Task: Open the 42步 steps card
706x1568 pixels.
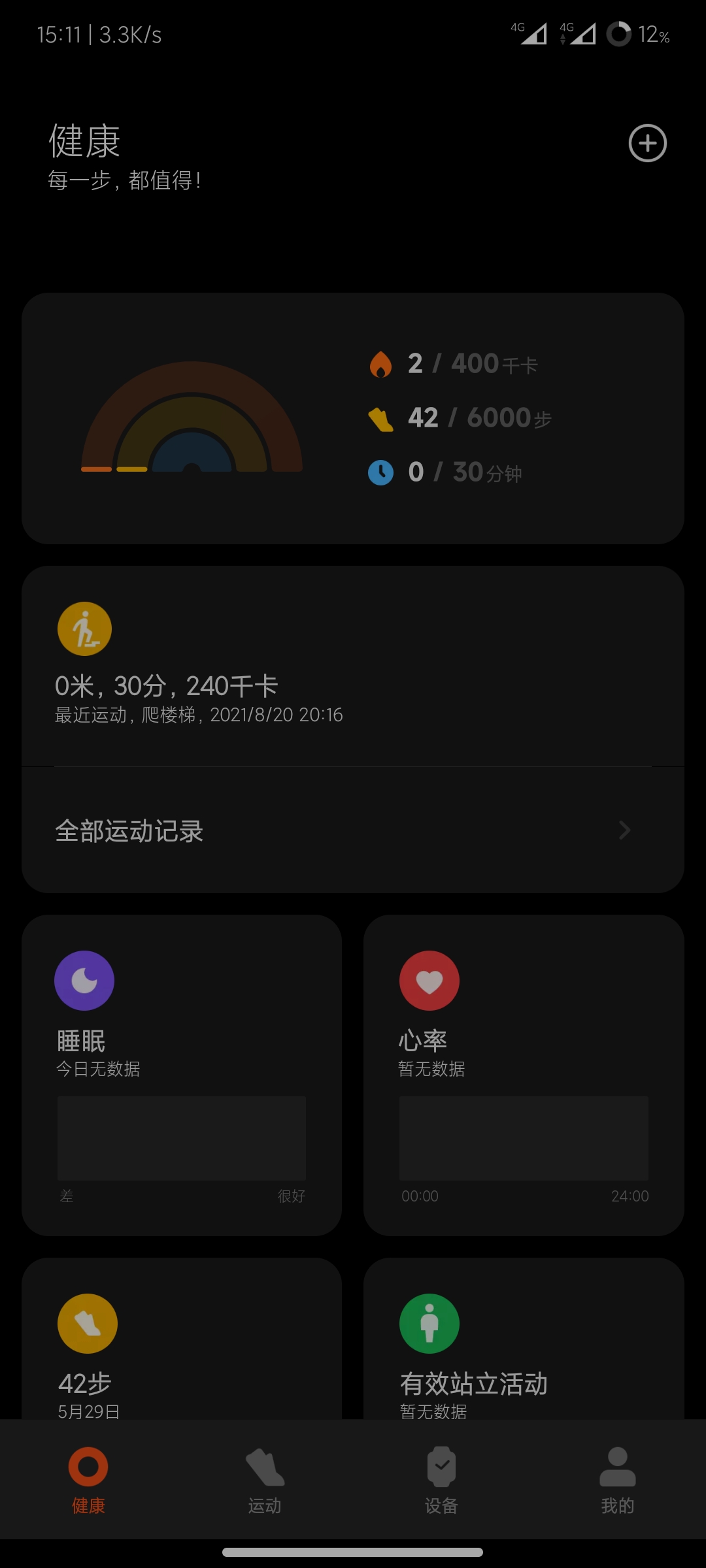Action: pos(182,1339)
